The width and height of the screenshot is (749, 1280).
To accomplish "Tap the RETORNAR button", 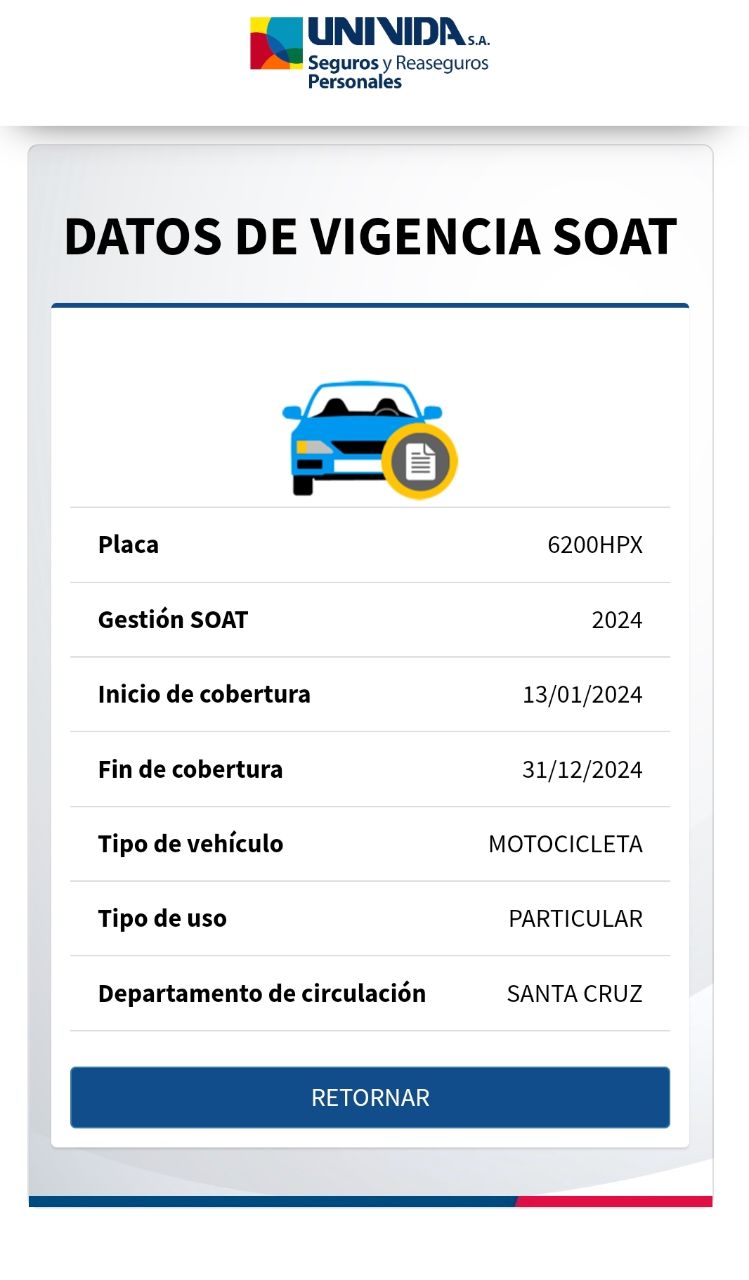I will point(370,1097).
